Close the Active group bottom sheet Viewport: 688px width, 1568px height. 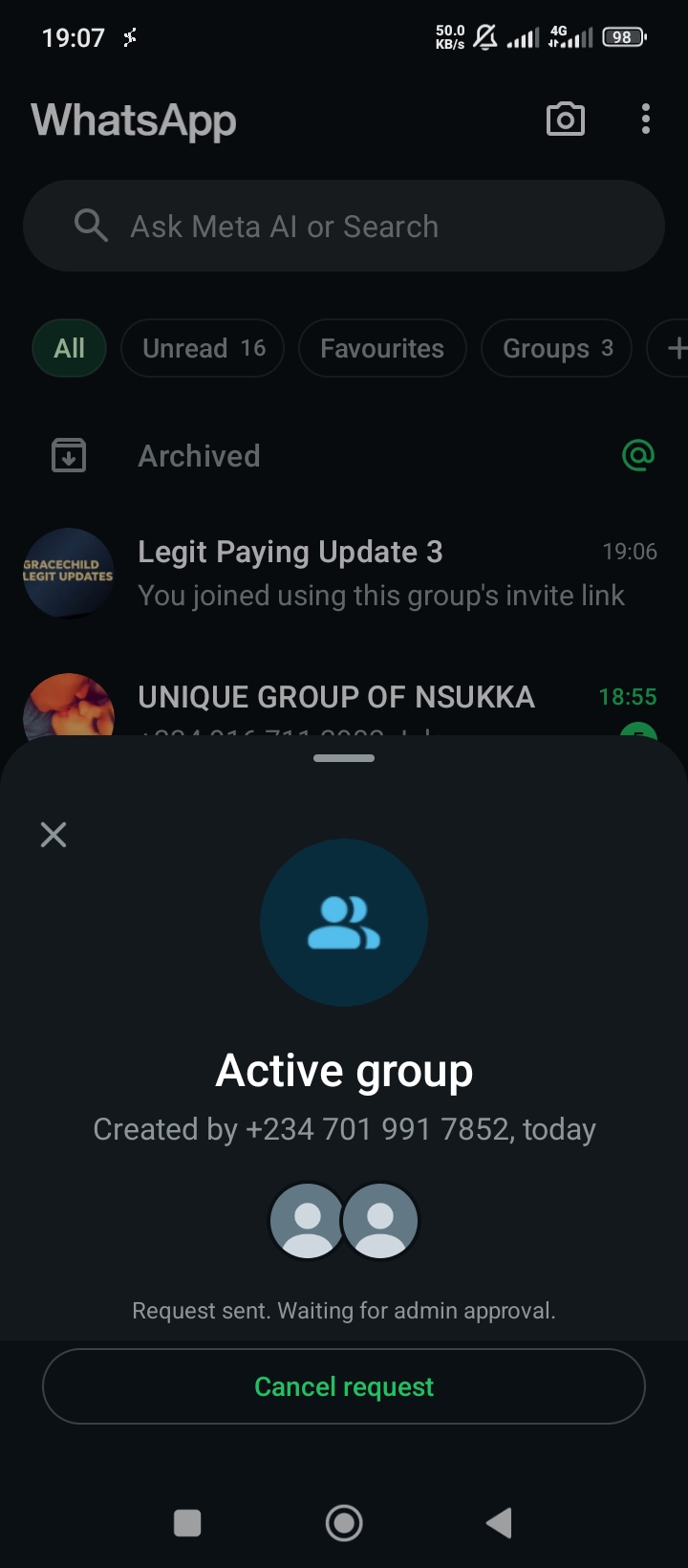(54, 835)
